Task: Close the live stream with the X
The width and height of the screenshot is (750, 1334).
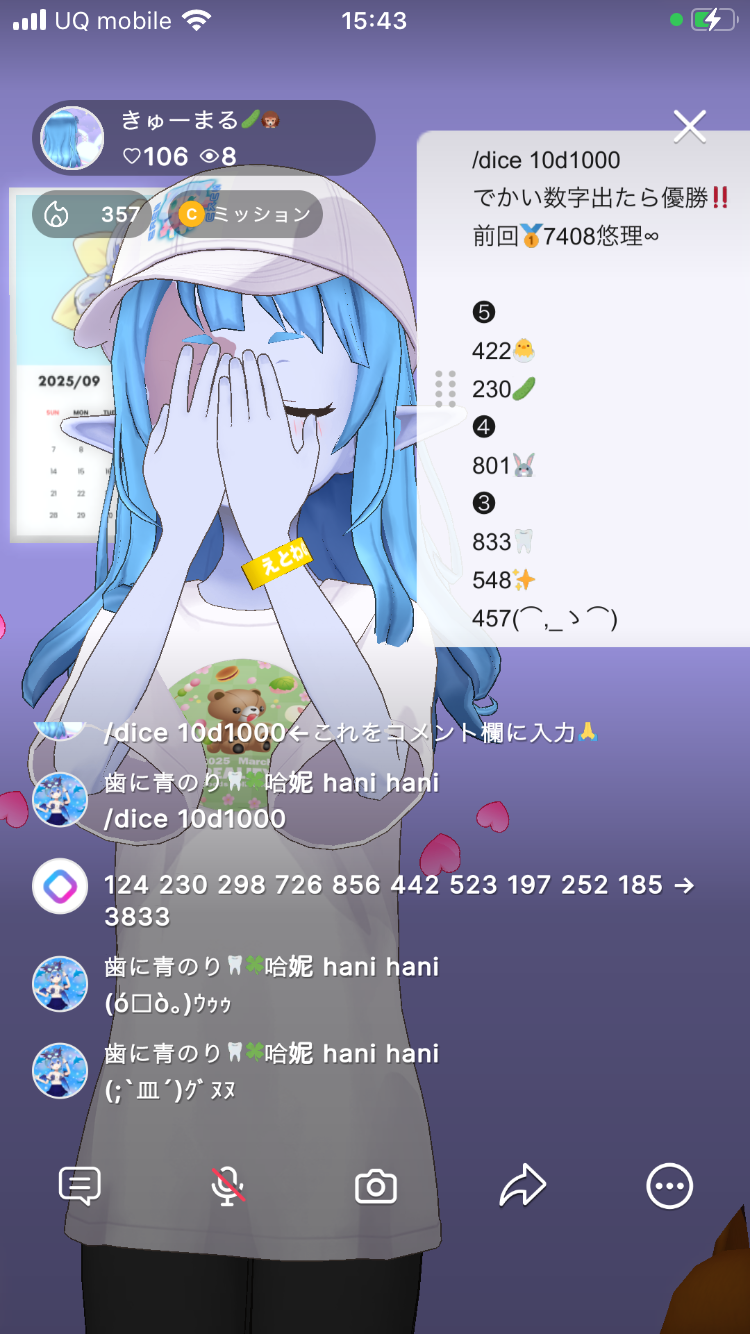Action: [690, 127]
